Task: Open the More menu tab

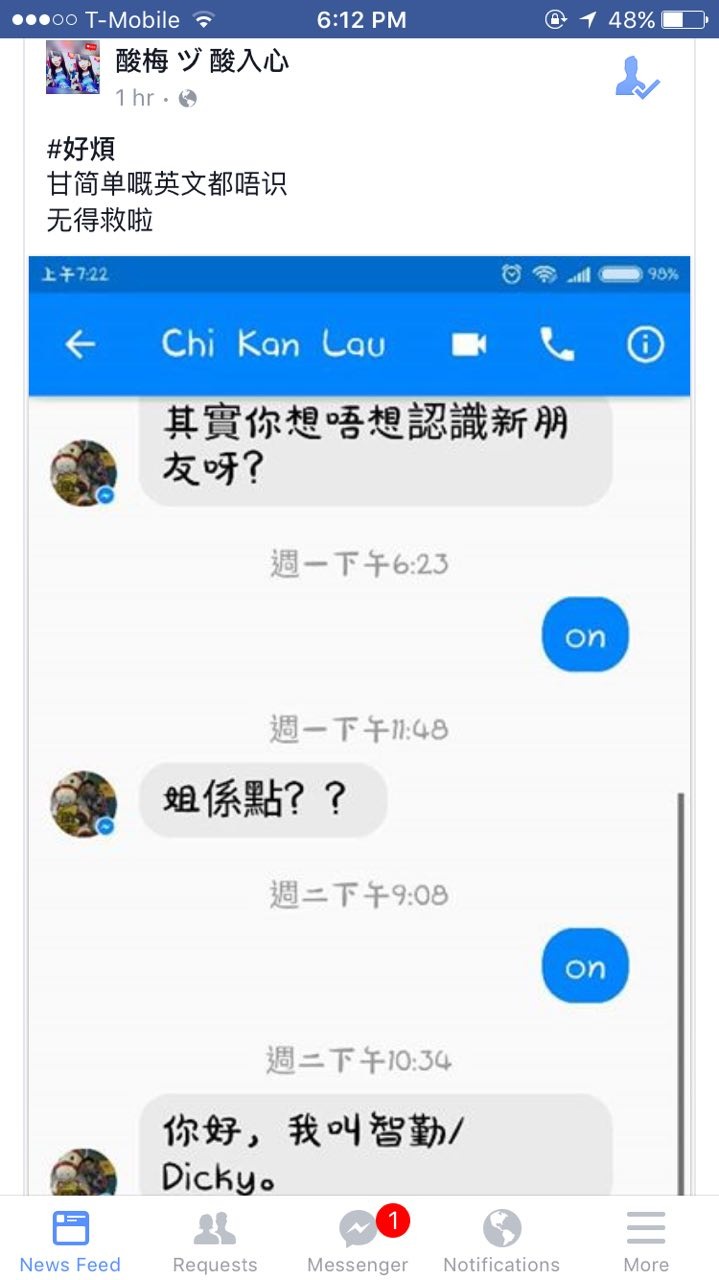Action: [646, 1240]
